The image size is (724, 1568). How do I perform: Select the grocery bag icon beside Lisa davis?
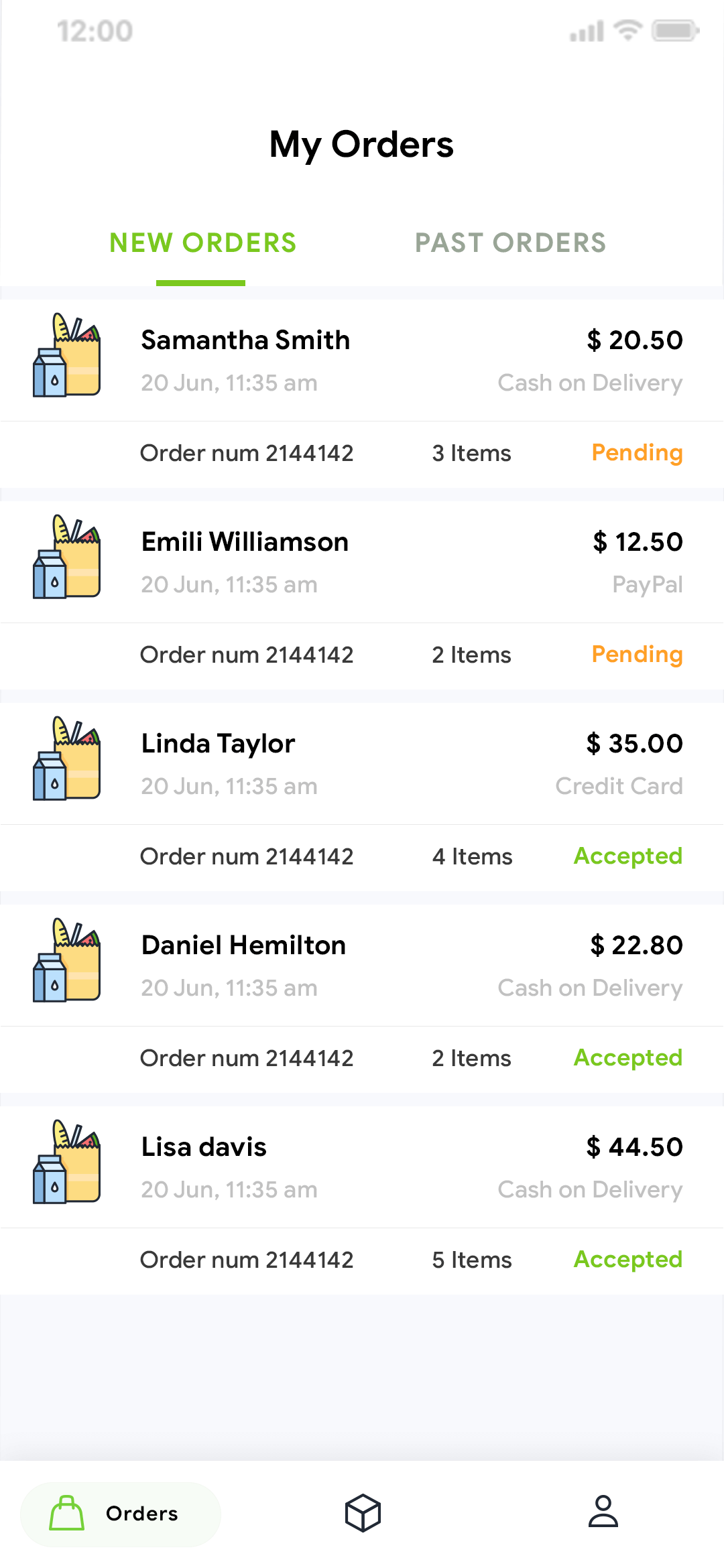click(x=66, y=1164)
